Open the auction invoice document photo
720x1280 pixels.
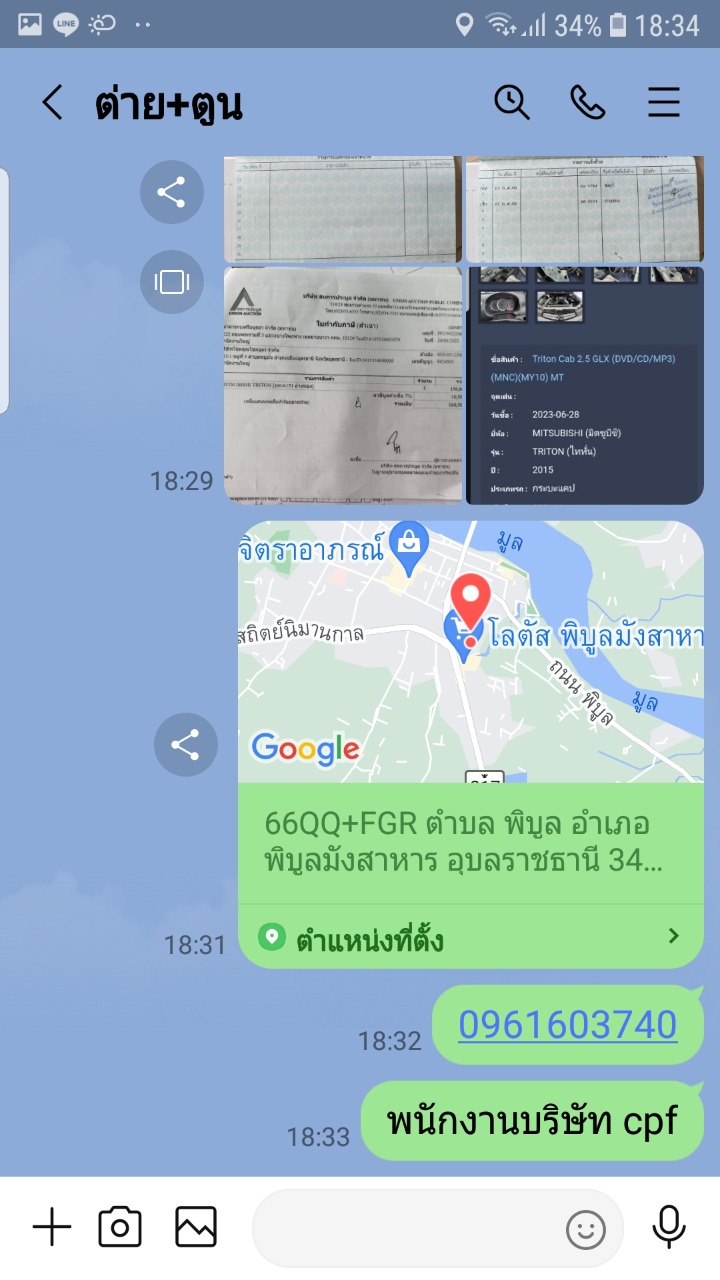pos(344,385)
